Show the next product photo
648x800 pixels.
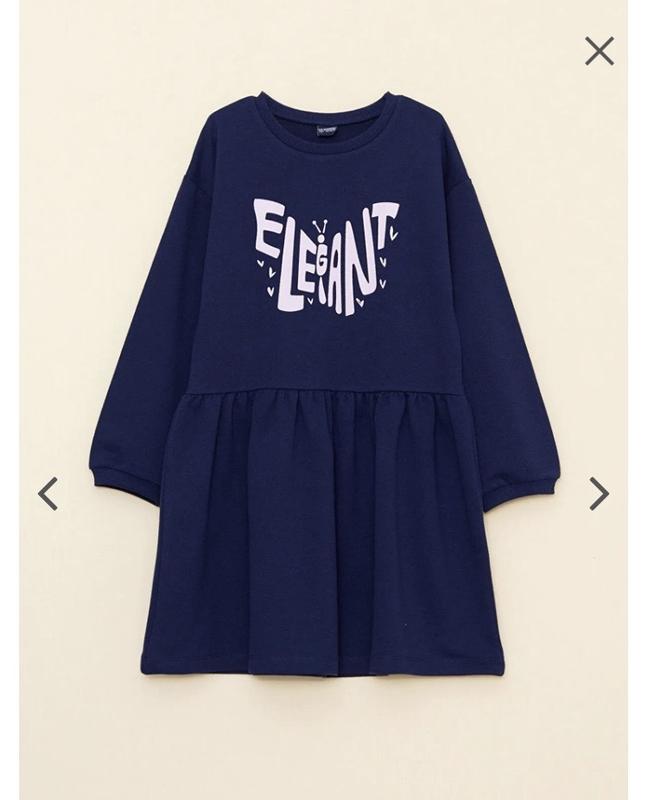click(598, 493)
